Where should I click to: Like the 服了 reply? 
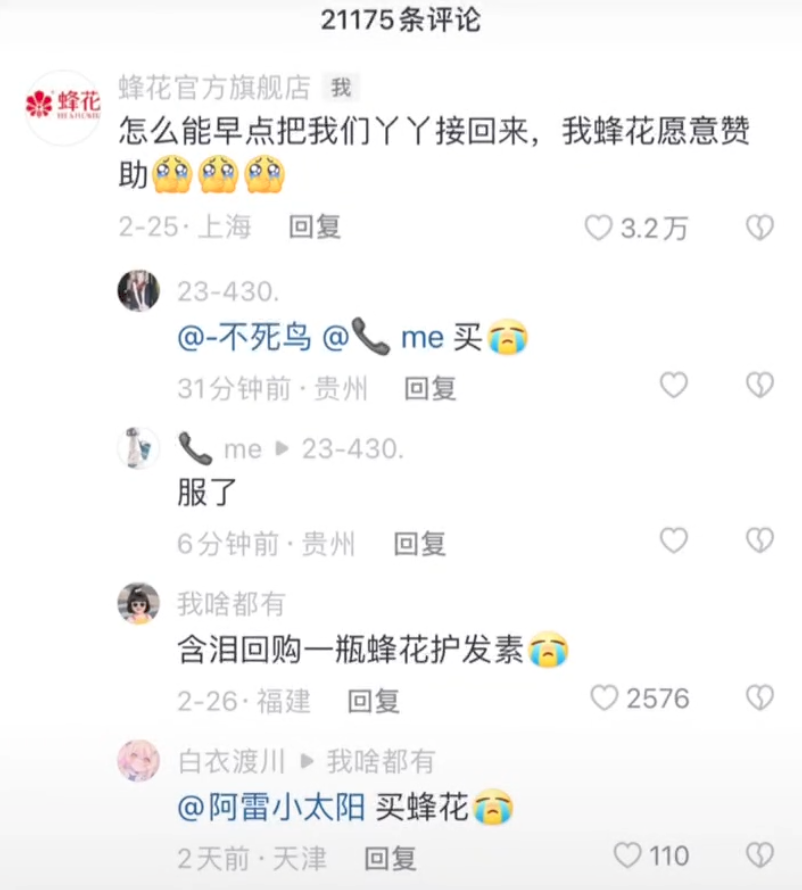click(674, 541)
